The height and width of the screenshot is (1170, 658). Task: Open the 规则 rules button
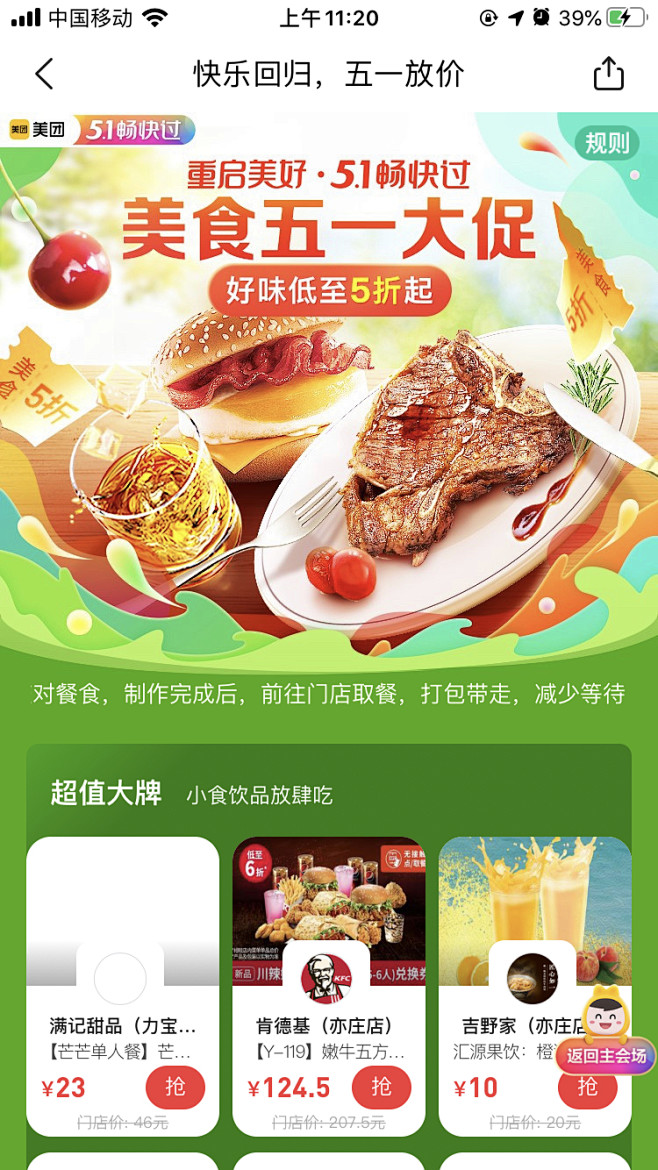pyautogui.click(x=606, y=143)
